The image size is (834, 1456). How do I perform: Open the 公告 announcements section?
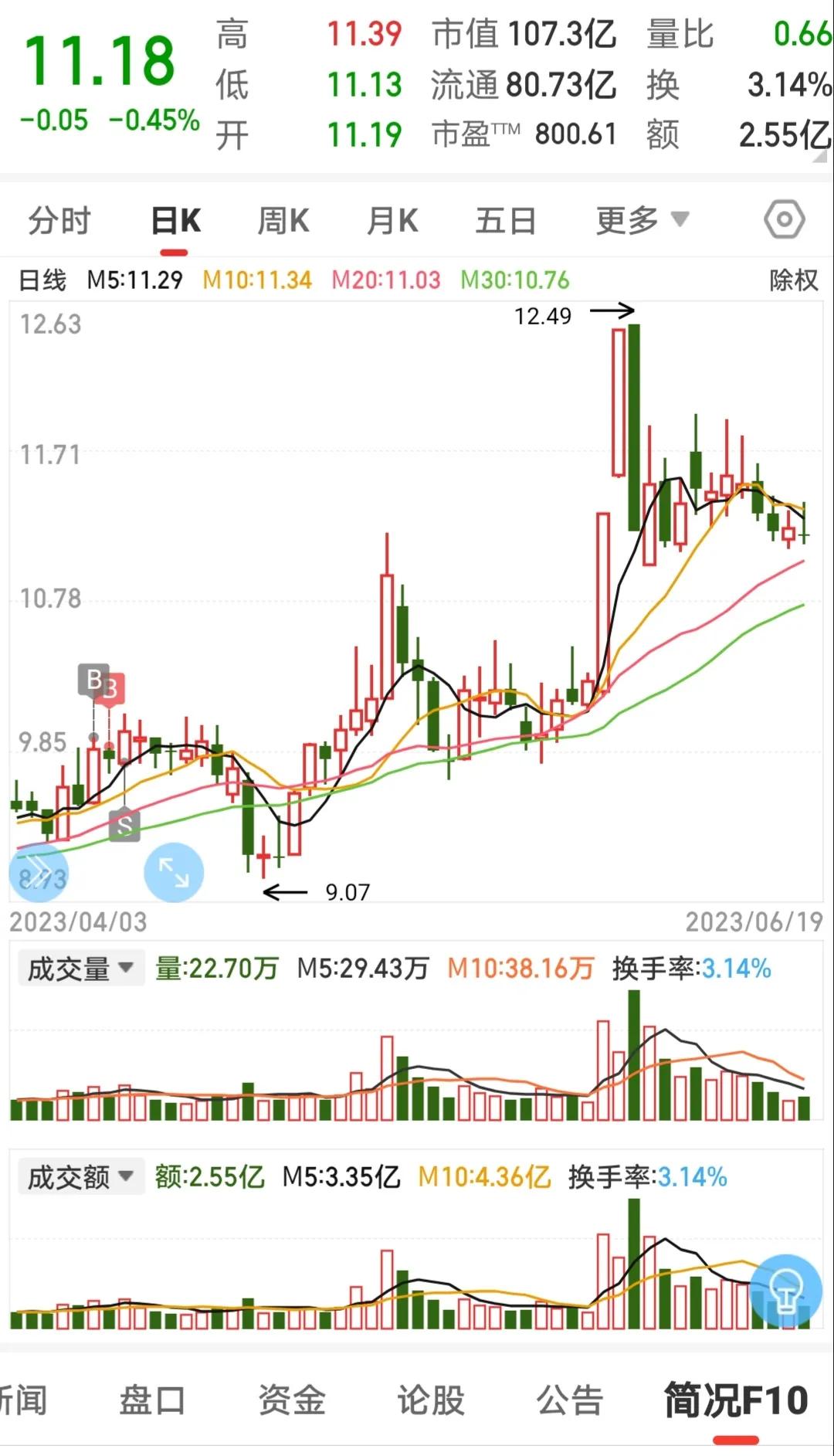570,1400
